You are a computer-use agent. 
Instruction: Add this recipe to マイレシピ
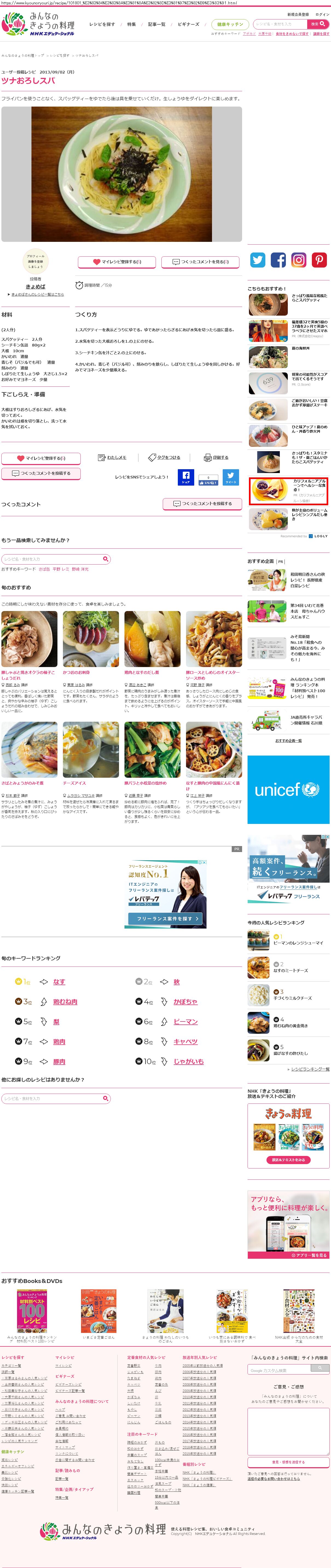coord(117,262)
